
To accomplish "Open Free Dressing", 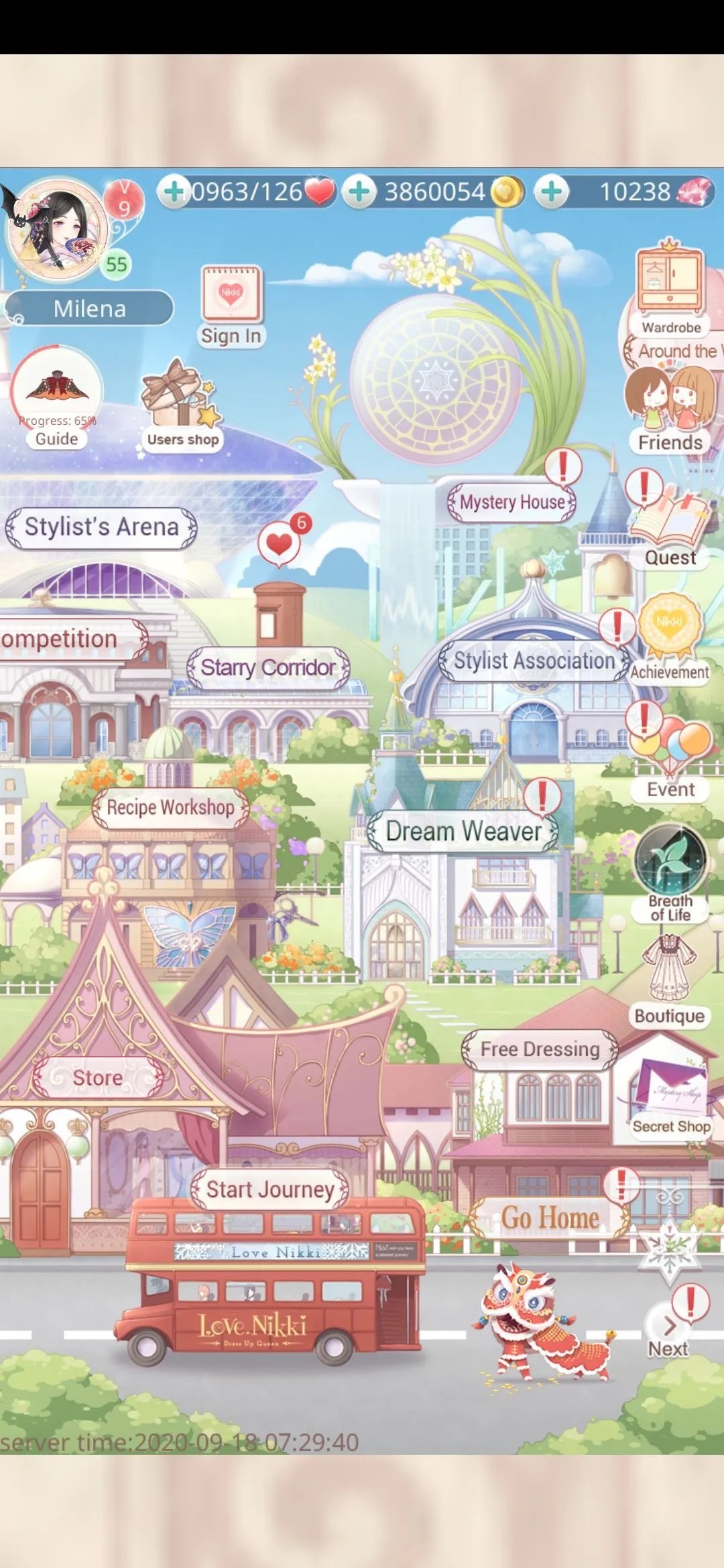I will click(540, 1049).
